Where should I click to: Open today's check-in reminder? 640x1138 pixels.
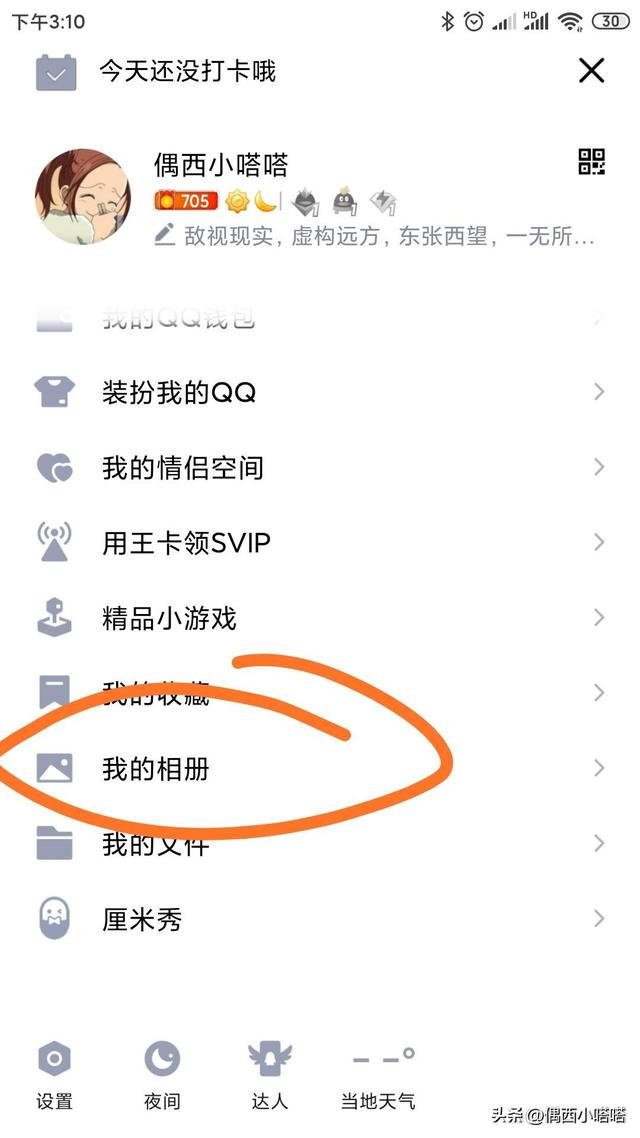coord(186,72)
